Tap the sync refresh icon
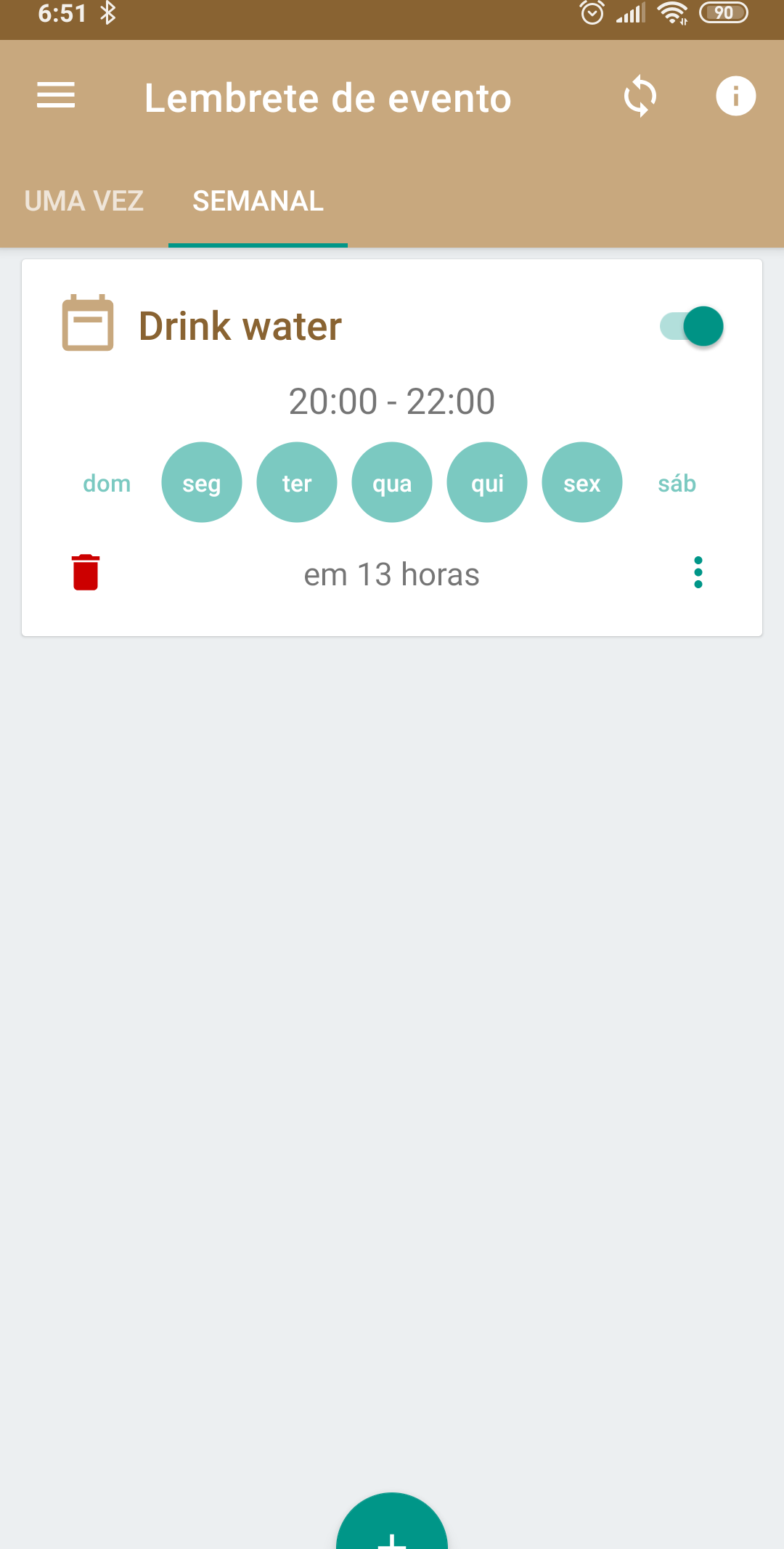The image size is (784, 1549). click(x=640, y=96)
